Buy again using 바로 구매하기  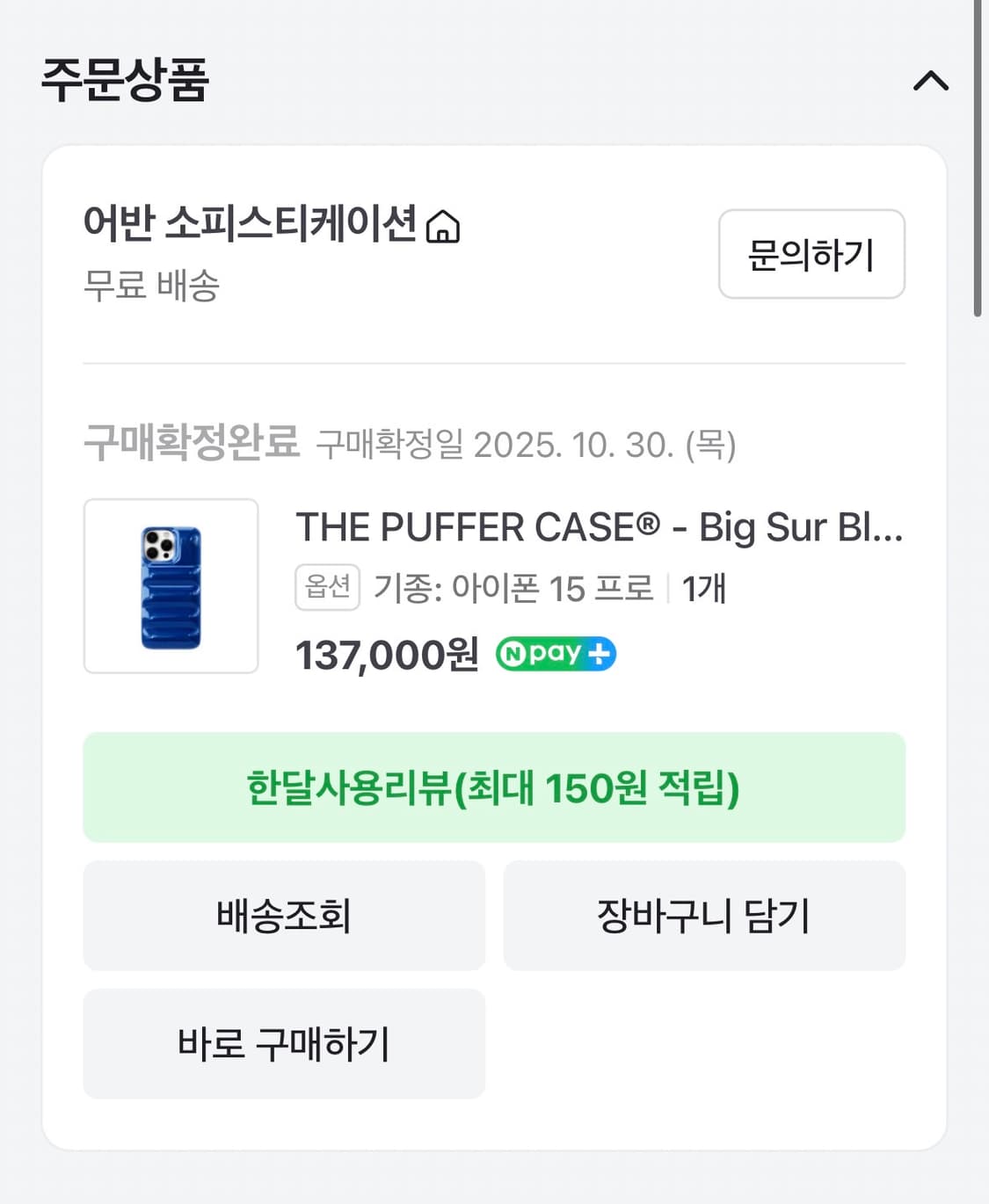pyautogui.click(x=283, y=1044)
